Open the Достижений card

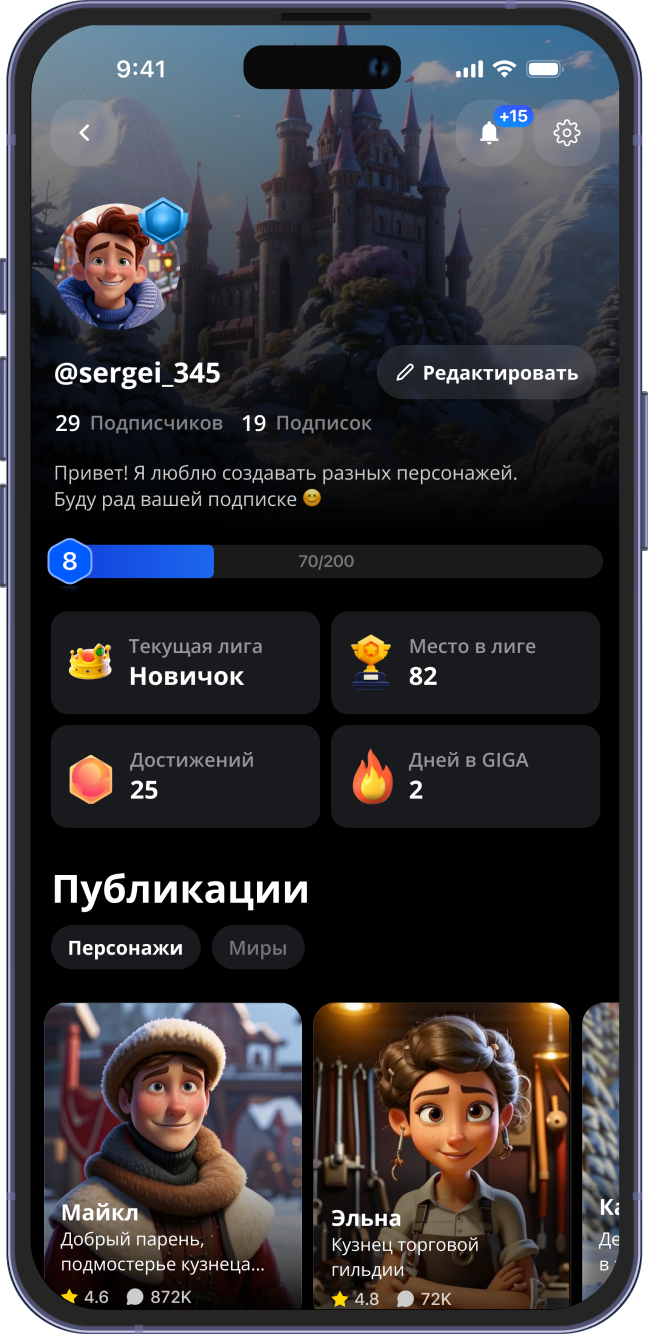[185, 777]
